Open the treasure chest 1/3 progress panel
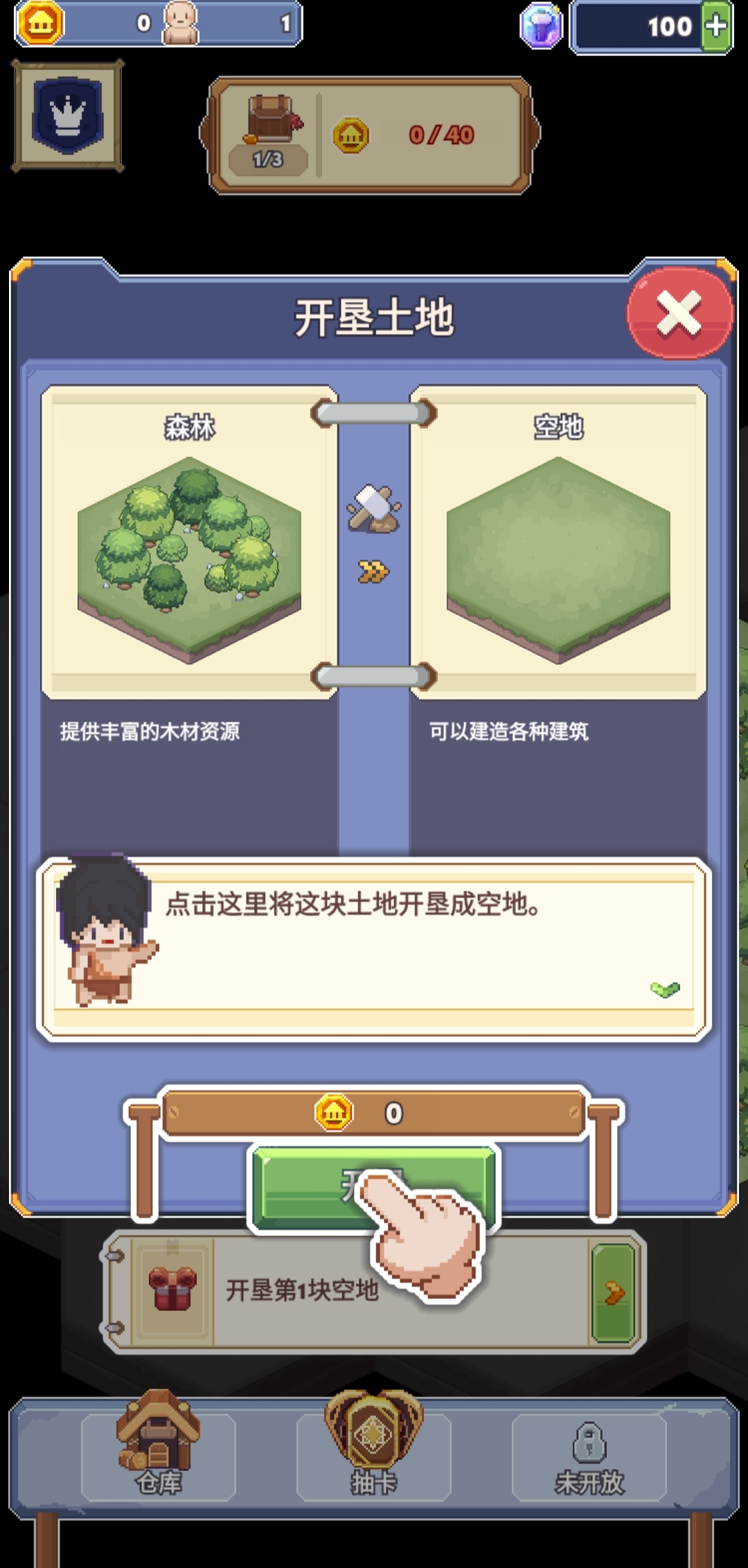This screenshot has width=748, height=1568. tap(269, 135)
